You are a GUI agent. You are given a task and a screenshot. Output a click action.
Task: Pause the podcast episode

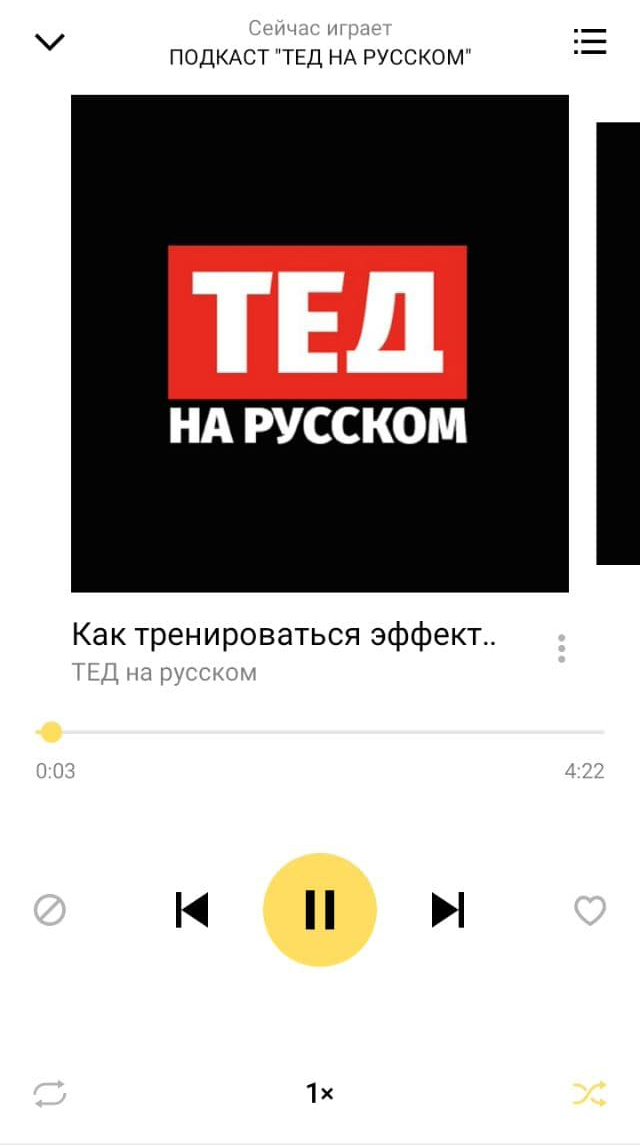[x=320, y=909]
